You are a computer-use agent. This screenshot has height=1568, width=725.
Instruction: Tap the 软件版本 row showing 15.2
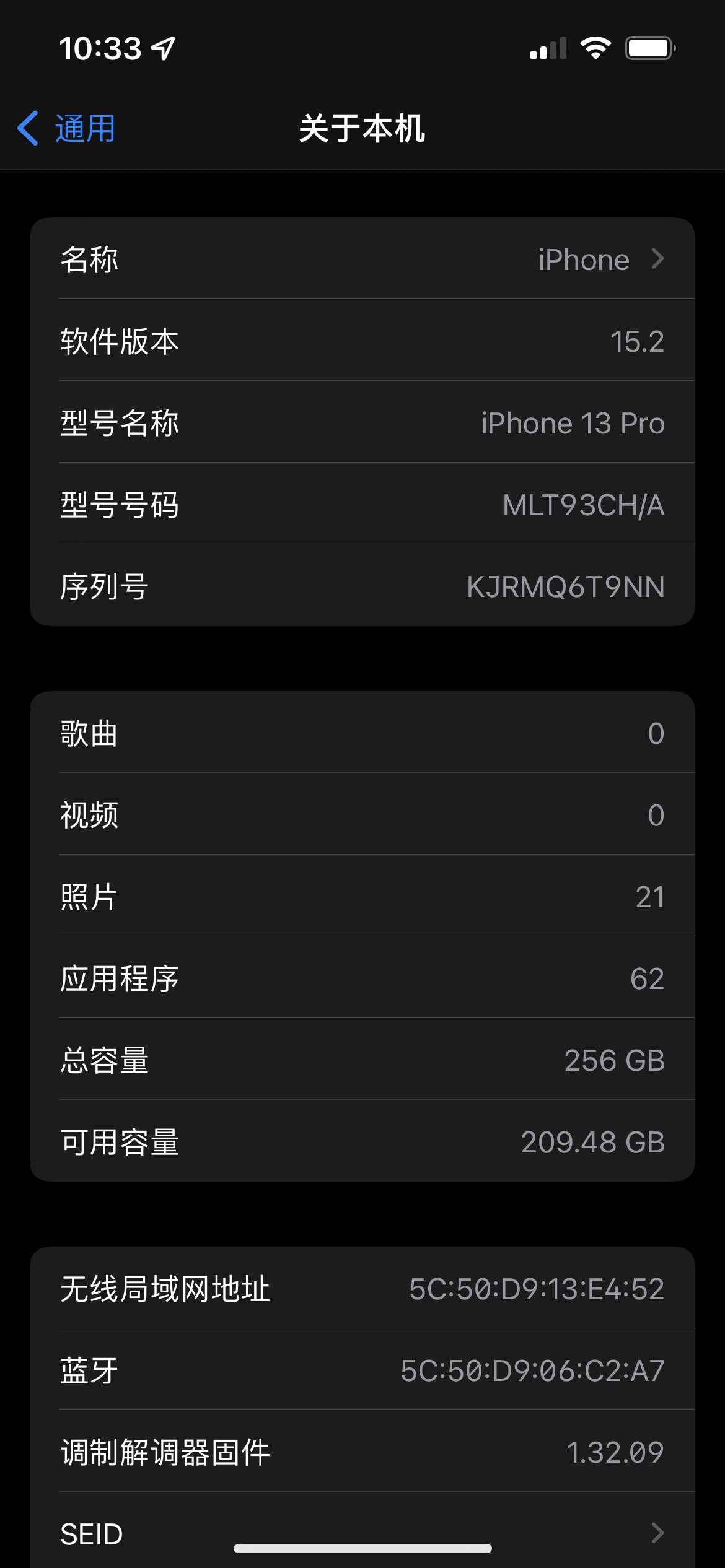click(x=362, y=341)
